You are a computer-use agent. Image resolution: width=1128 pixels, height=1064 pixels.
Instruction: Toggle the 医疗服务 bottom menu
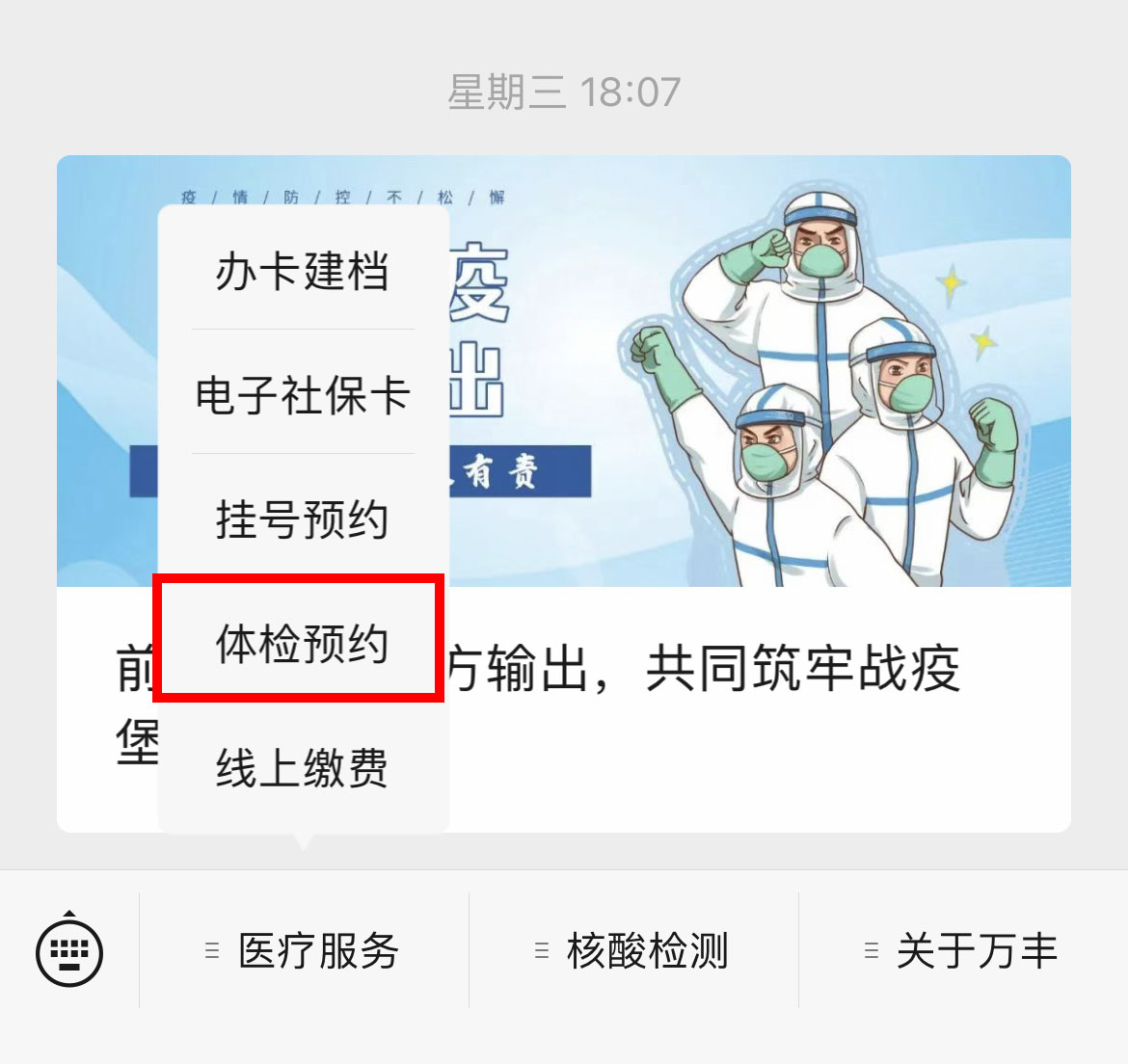[x=305, y=951]
